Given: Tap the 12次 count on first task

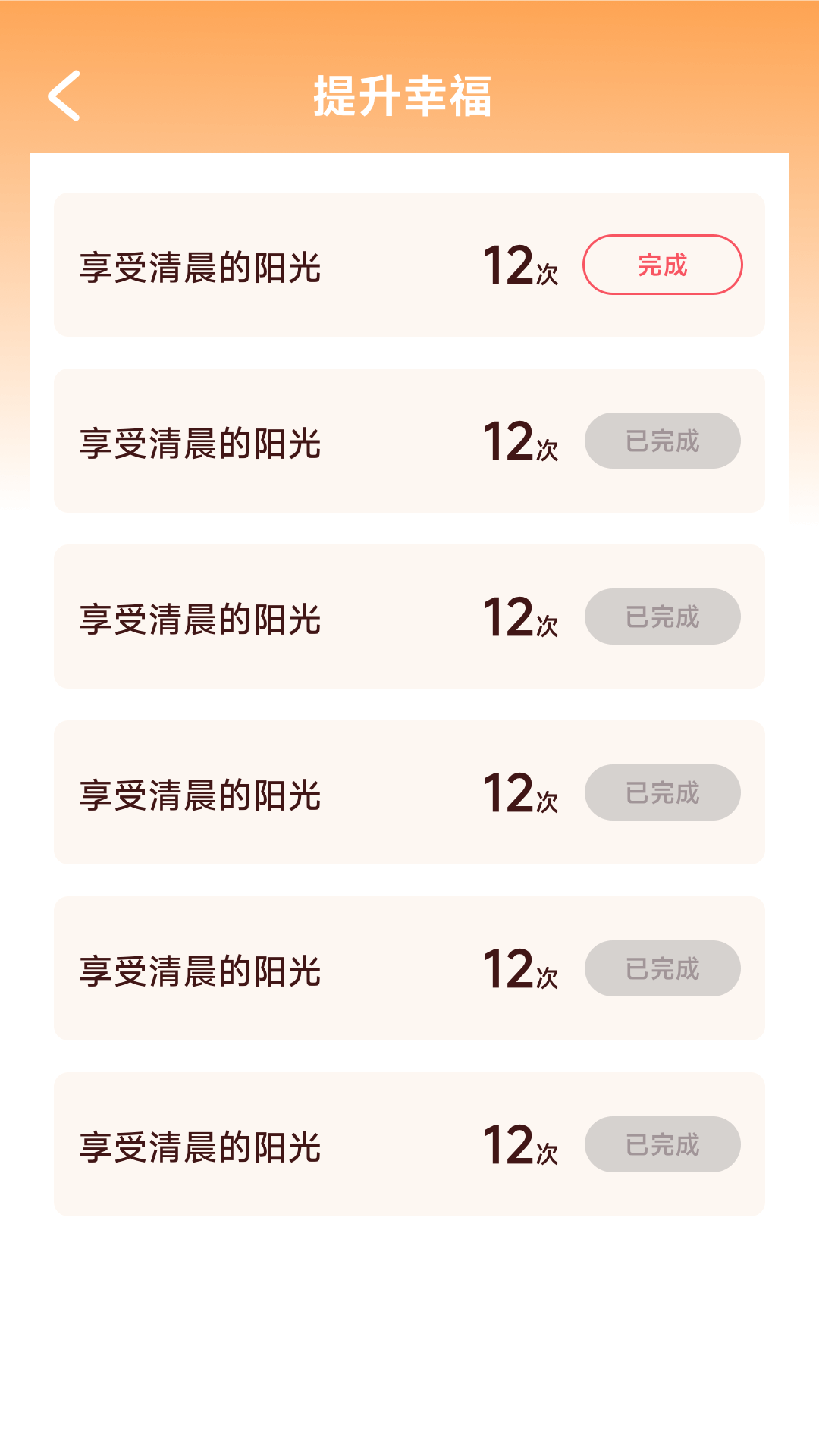Looking at the screenshot, I should (x=521, y=265).
